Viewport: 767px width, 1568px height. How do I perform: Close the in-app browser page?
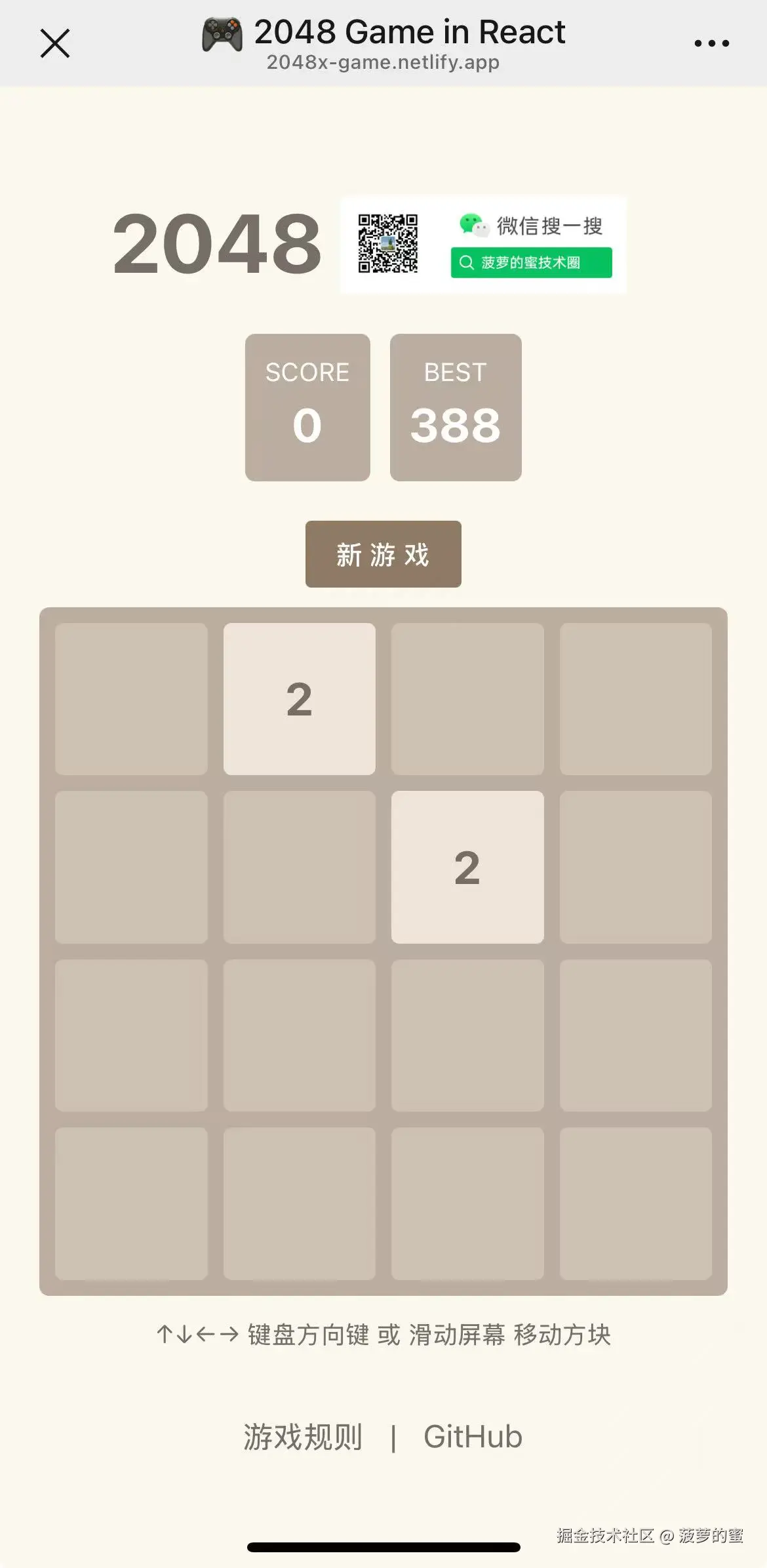click(55, 43)
